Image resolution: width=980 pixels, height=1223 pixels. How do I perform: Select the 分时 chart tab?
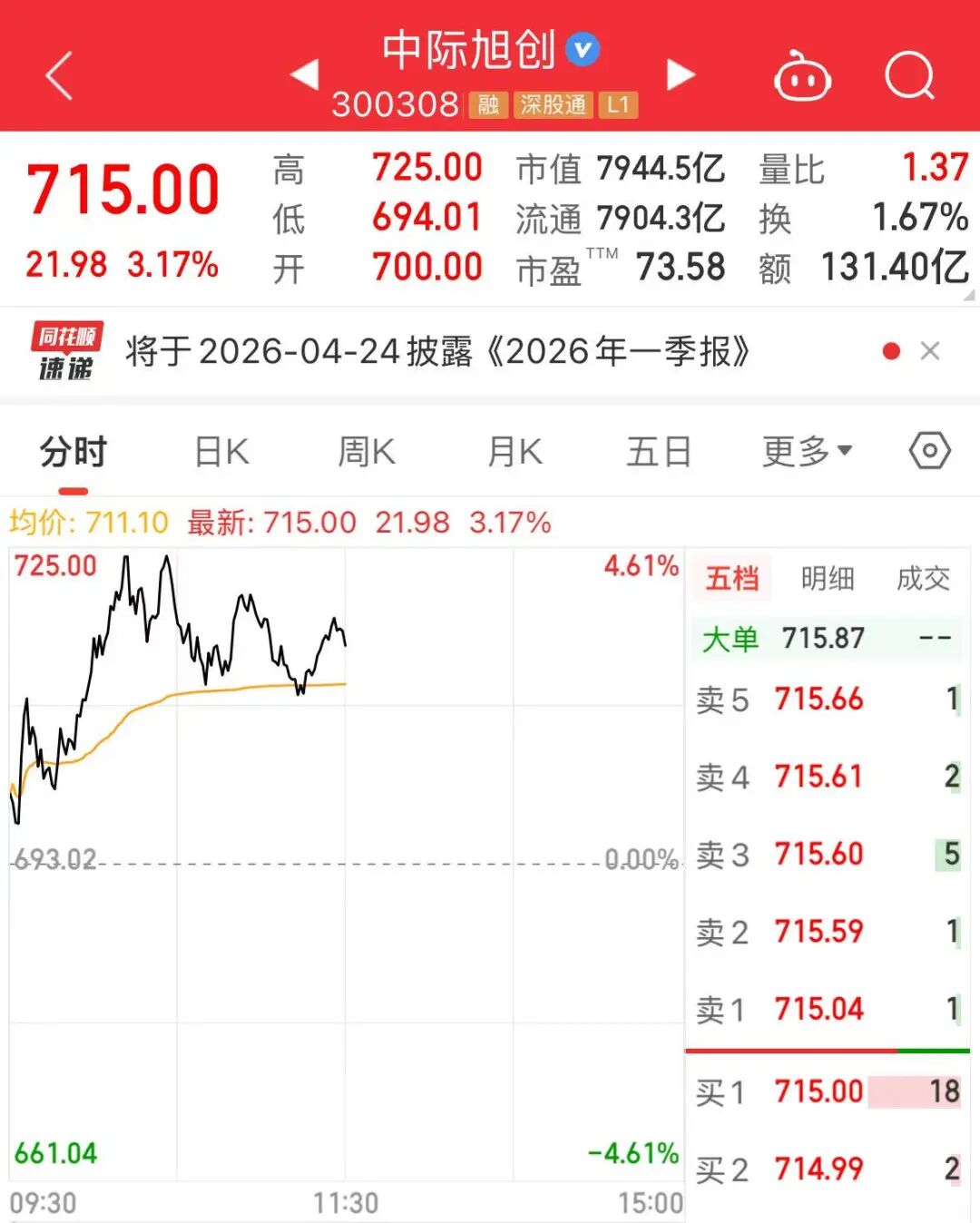tap(73, 451)
